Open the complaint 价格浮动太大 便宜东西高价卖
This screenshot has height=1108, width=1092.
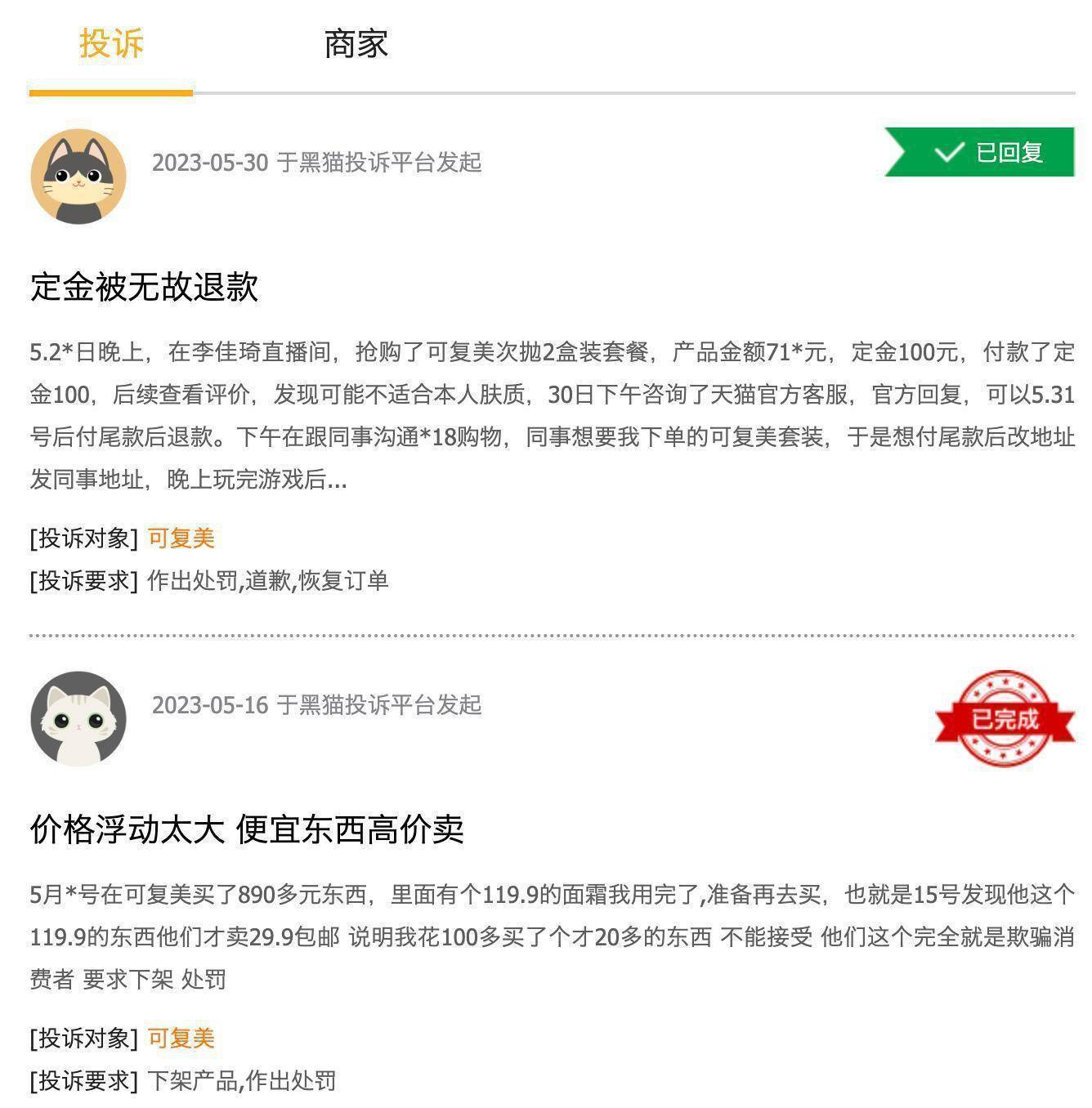coord(247,829)
